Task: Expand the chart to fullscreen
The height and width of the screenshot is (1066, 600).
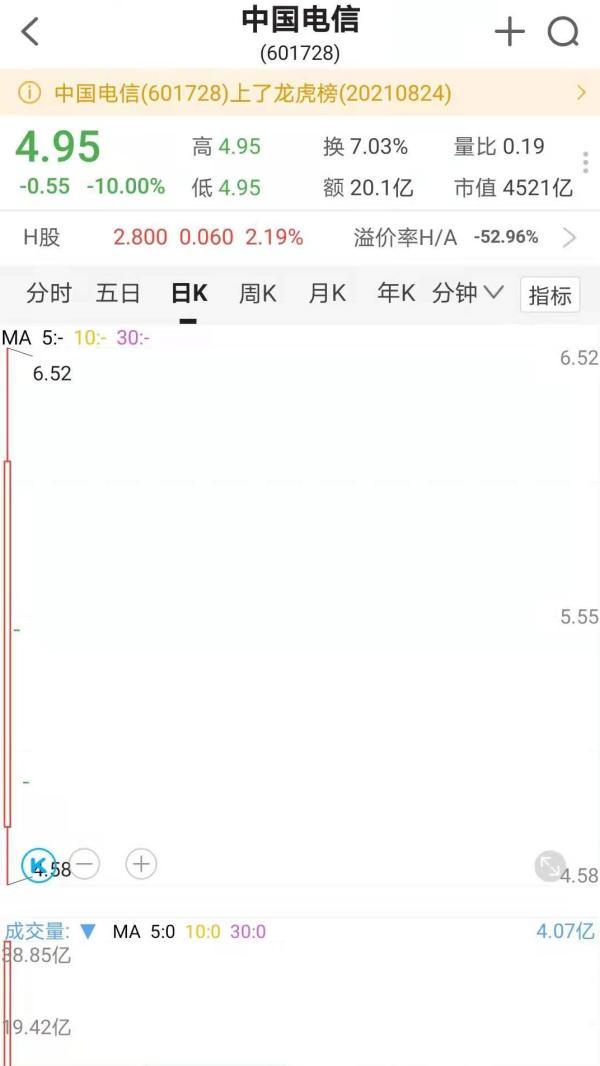Action: (x=549, y=866)
